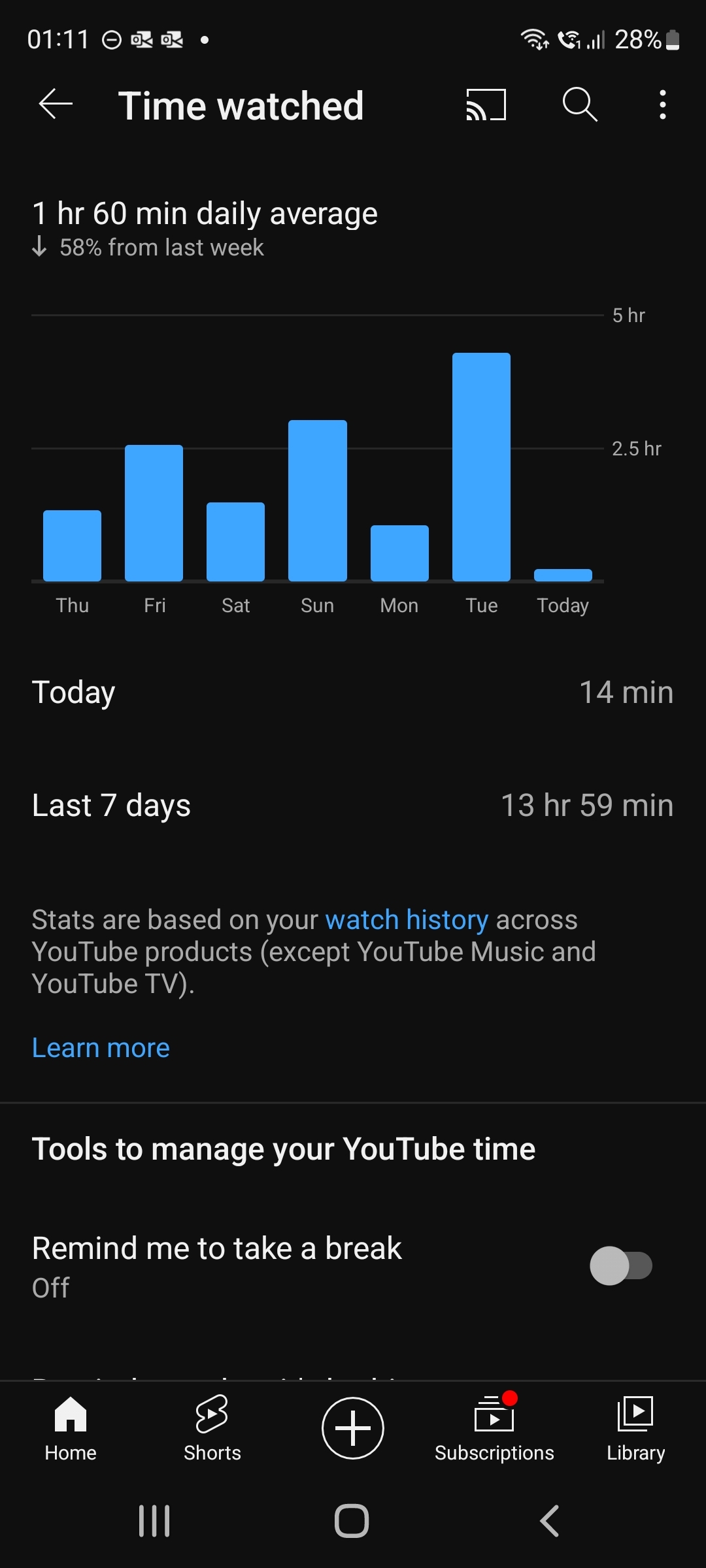The image size is (706, 1568).
Task: Open the cast to device icon
Action: 486,105
